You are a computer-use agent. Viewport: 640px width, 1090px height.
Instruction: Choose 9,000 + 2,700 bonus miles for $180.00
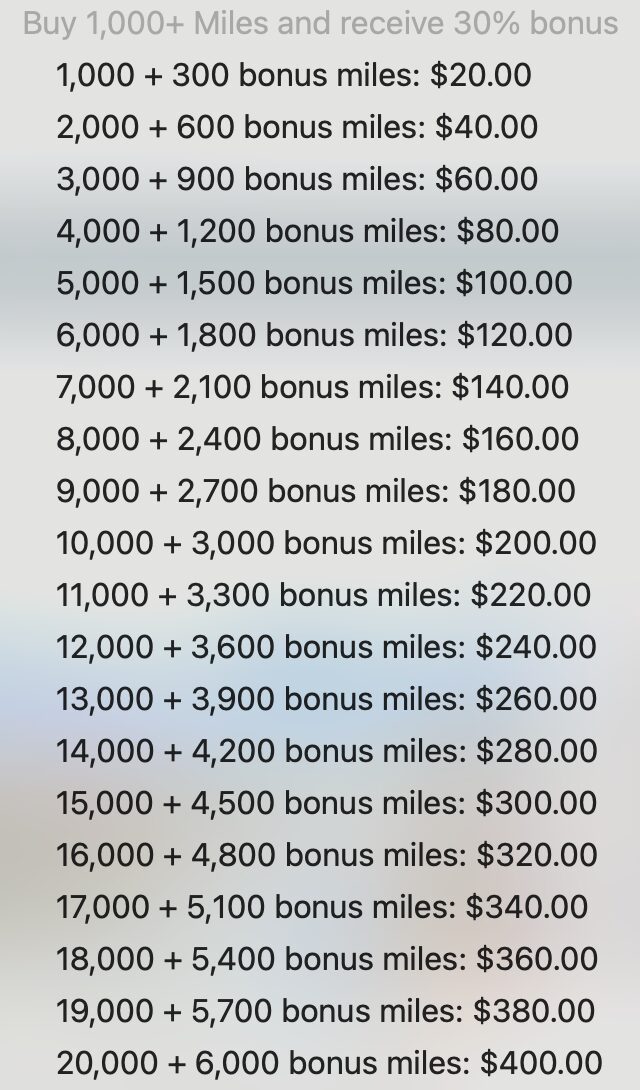point(316,491)
